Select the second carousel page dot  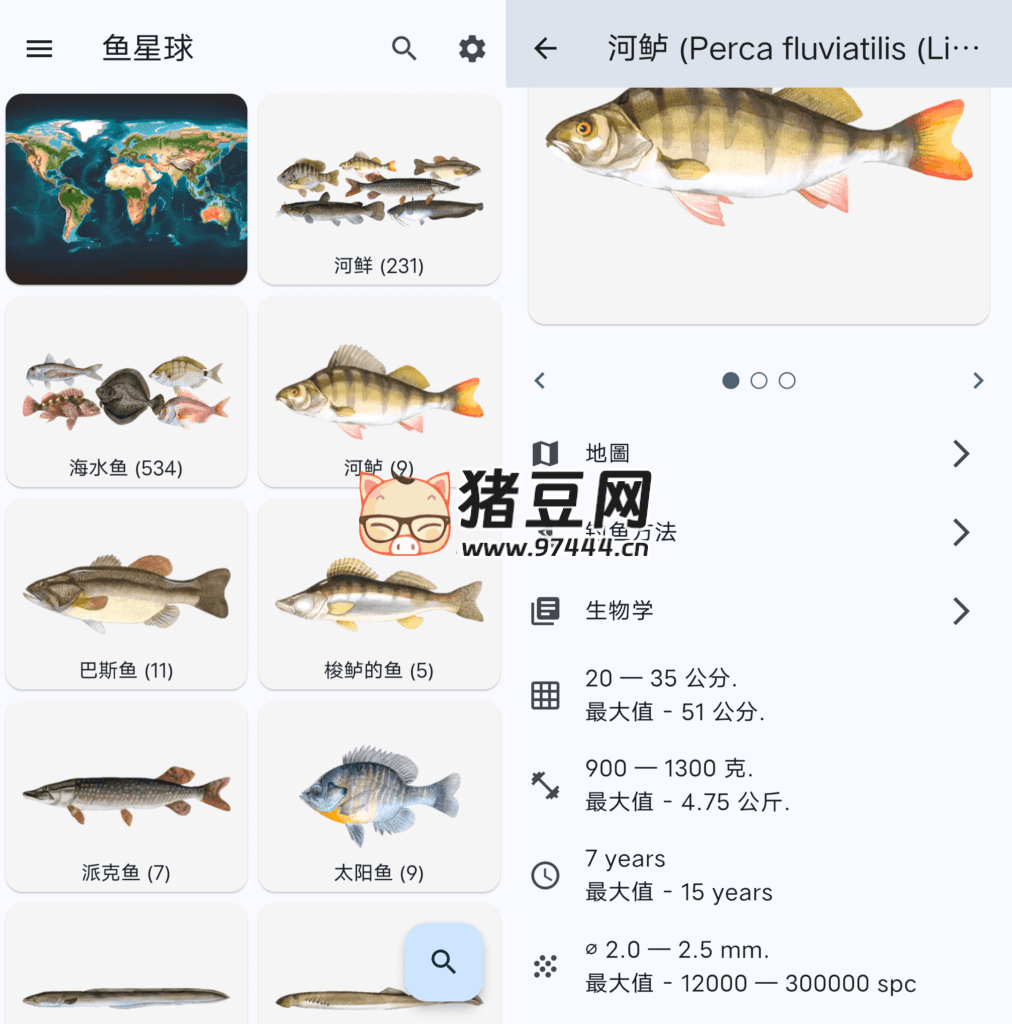(759, 381)
